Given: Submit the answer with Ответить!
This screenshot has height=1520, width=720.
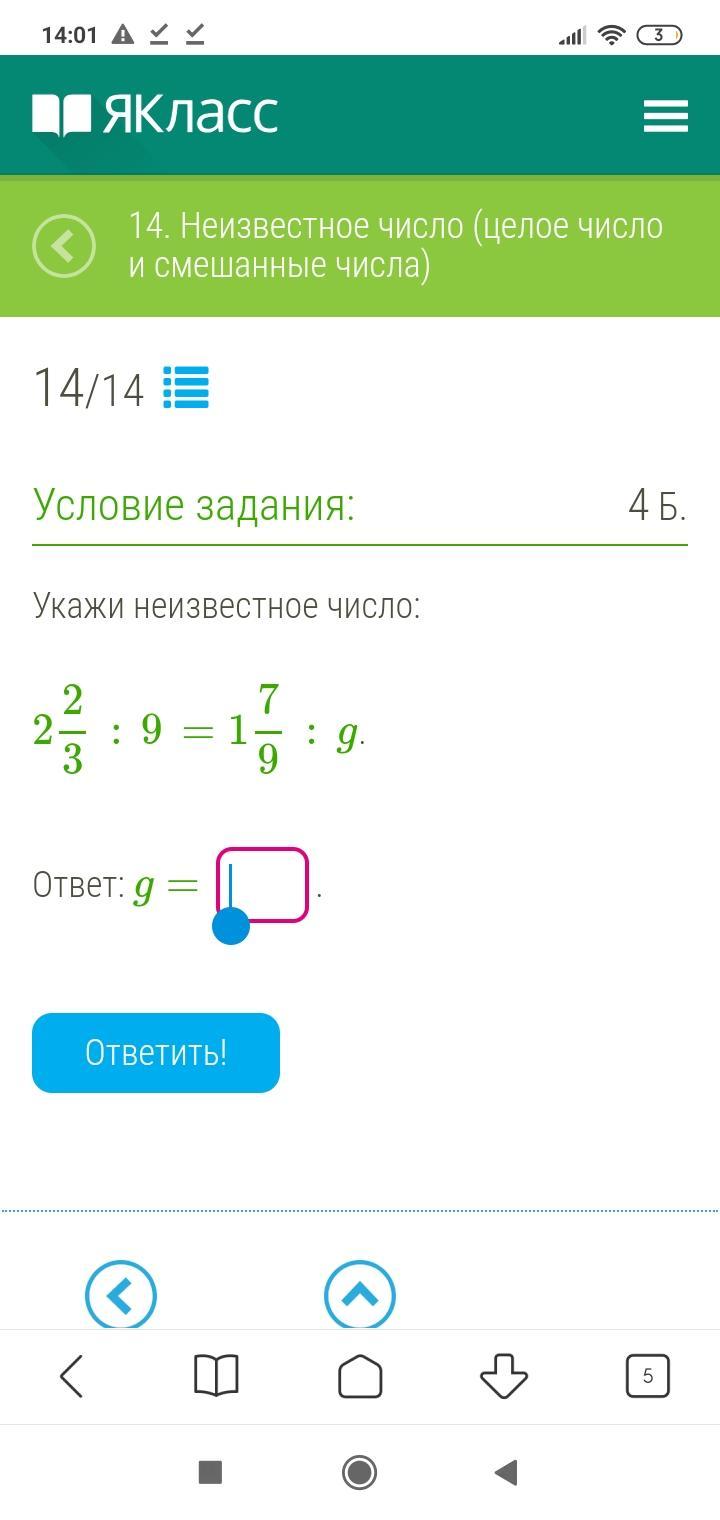Looking at the screenshot, I should (x=156, y=1053).
